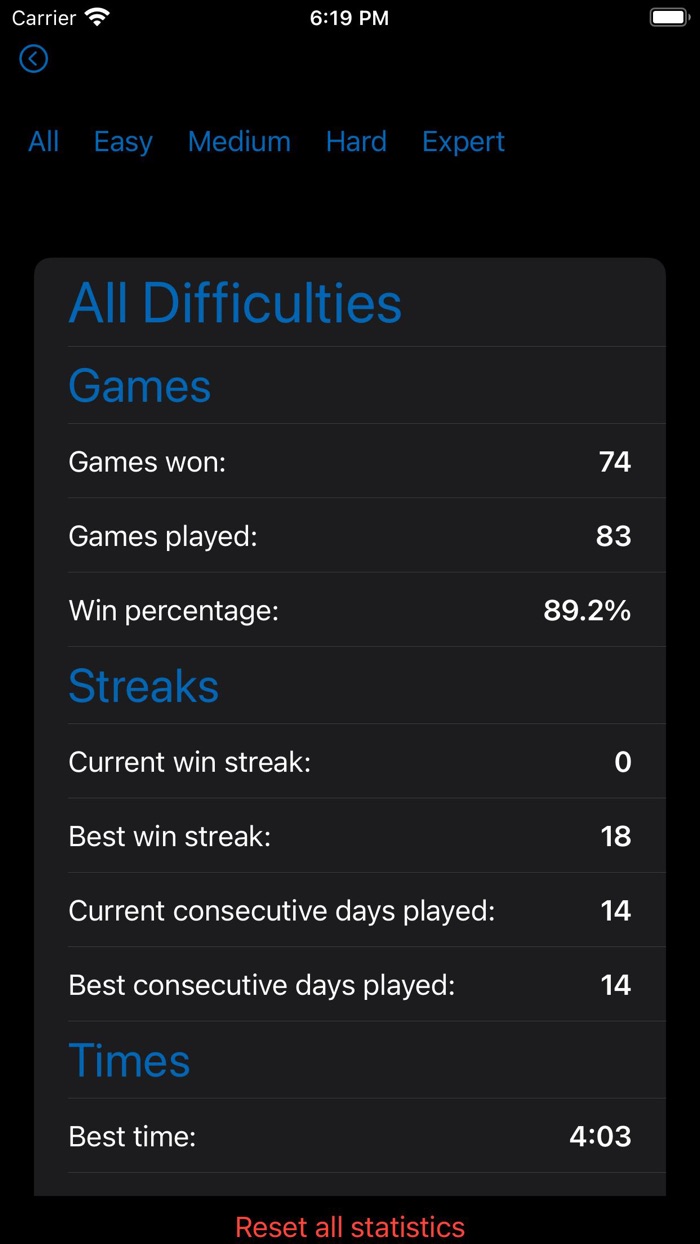Image resolution: width=700 pixels, height=1244 pixels.
Task: View Hard difficulty statistics
Action: click(x=356, y=142)
